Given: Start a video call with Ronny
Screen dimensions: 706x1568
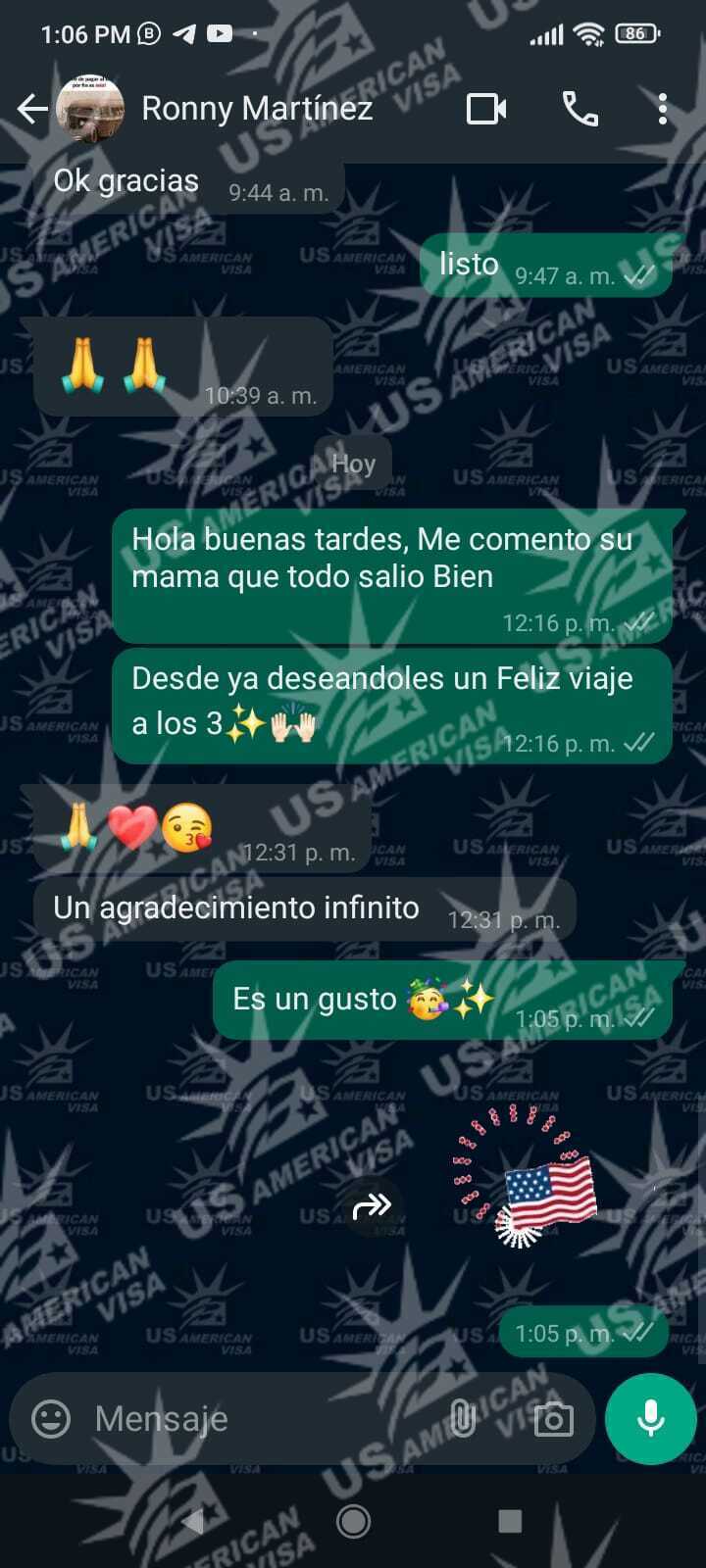Looking at the screenshot, I should click(485, 109).
